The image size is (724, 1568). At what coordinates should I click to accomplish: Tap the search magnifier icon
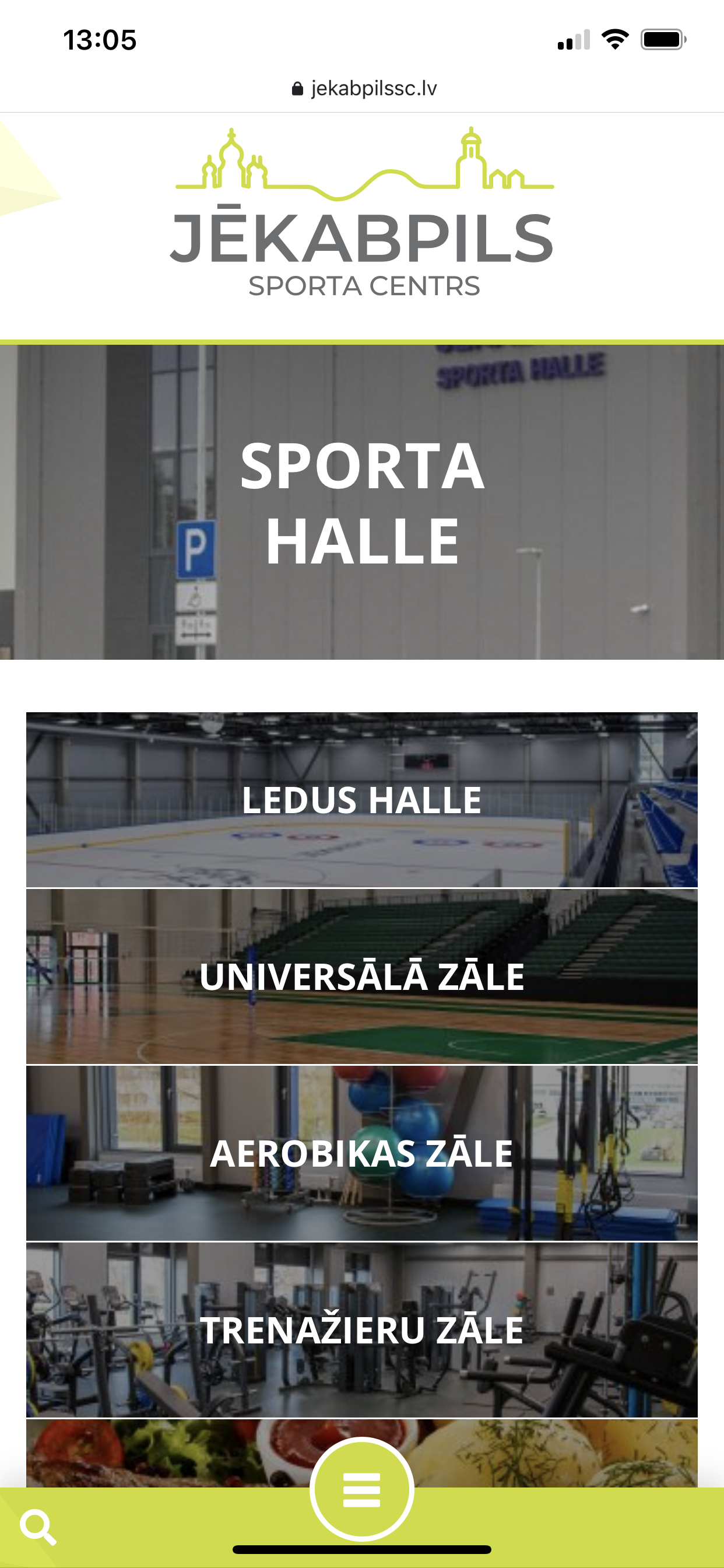pos(38,1527)
